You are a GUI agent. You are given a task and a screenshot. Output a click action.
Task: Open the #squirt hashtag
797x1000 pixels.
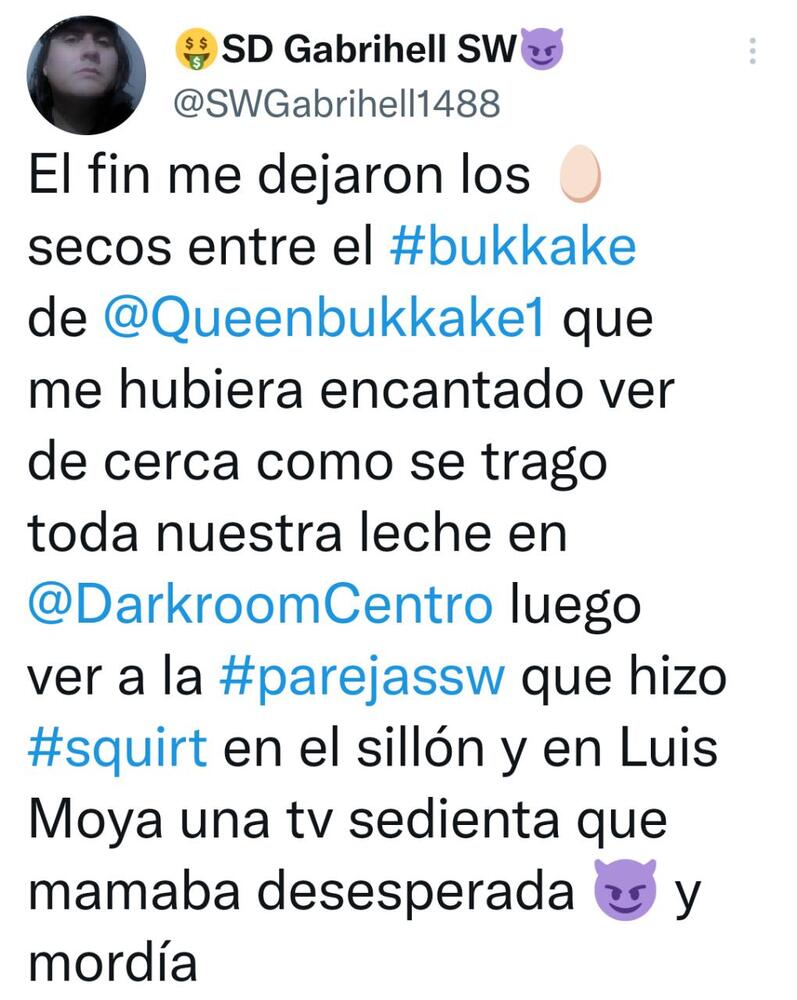tap(119, 749)
